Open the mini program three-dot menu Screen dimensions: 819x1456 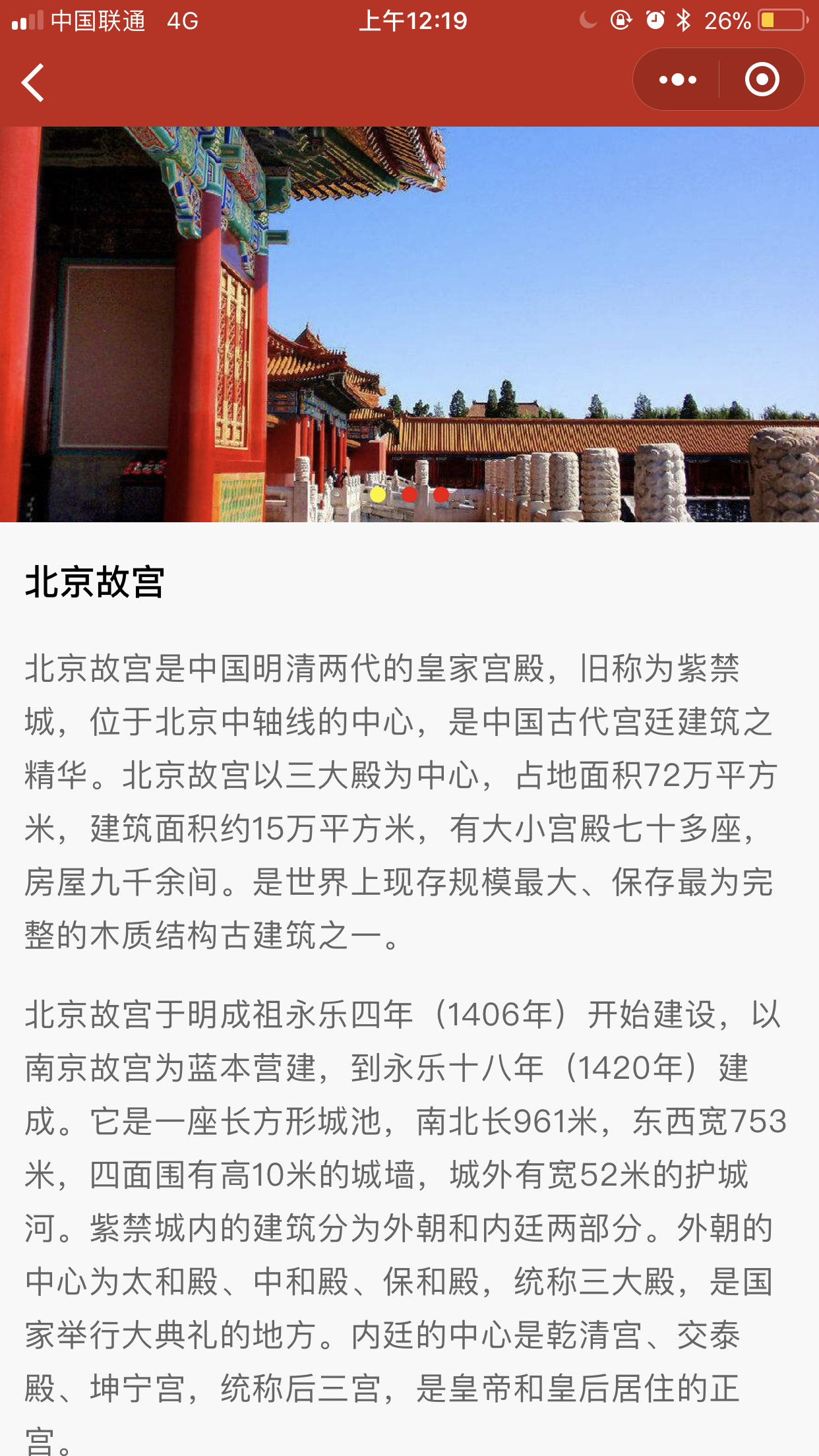coord(677,80)
